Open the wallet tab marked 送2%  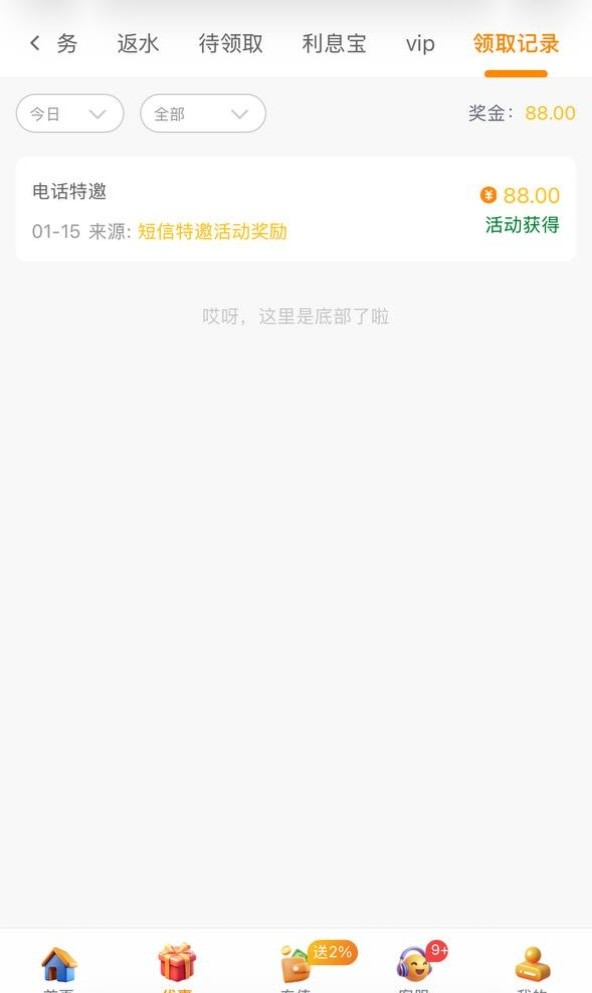[296, 966]
